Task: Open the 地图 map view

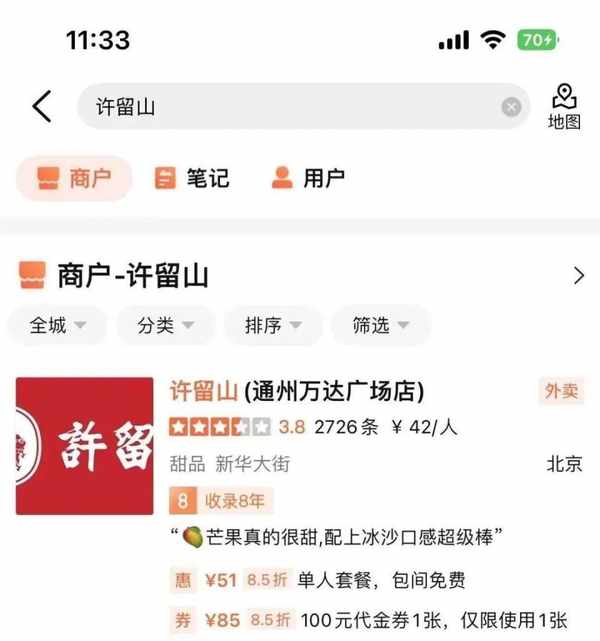Action: click(564, 107)
